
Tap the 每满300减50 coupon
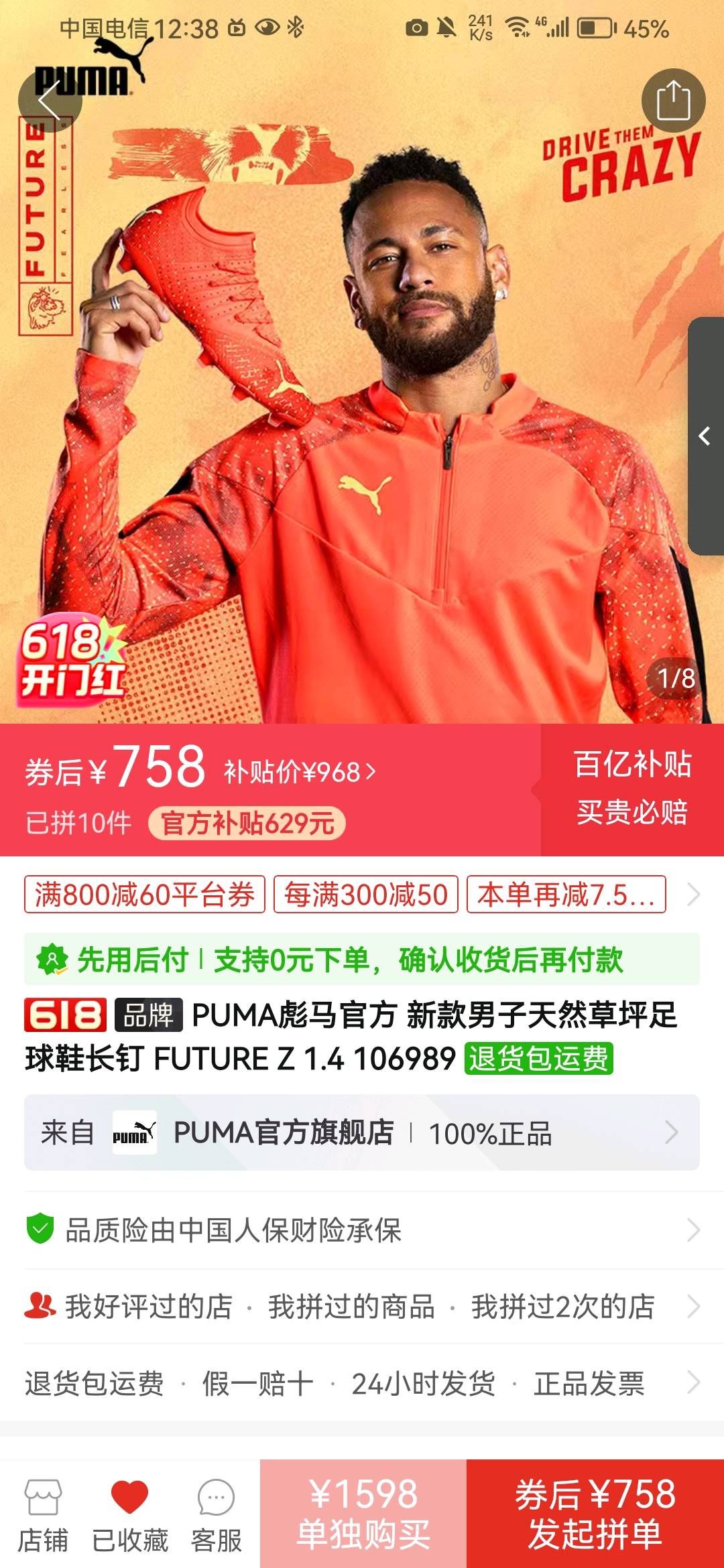click(x=366, y=895)
